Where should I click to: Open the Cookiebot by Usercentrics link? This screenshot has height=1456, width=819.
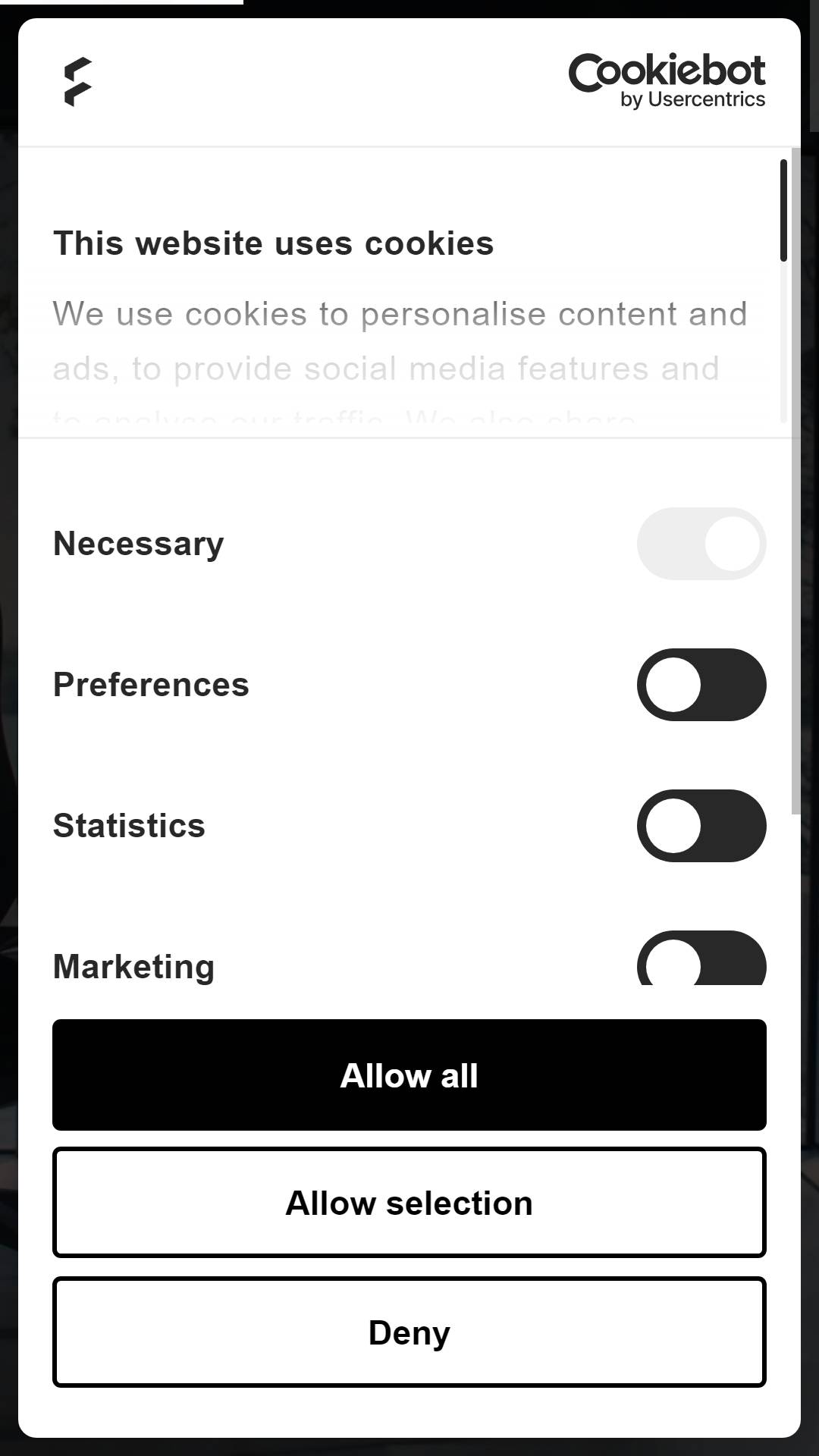coord(667,81)
